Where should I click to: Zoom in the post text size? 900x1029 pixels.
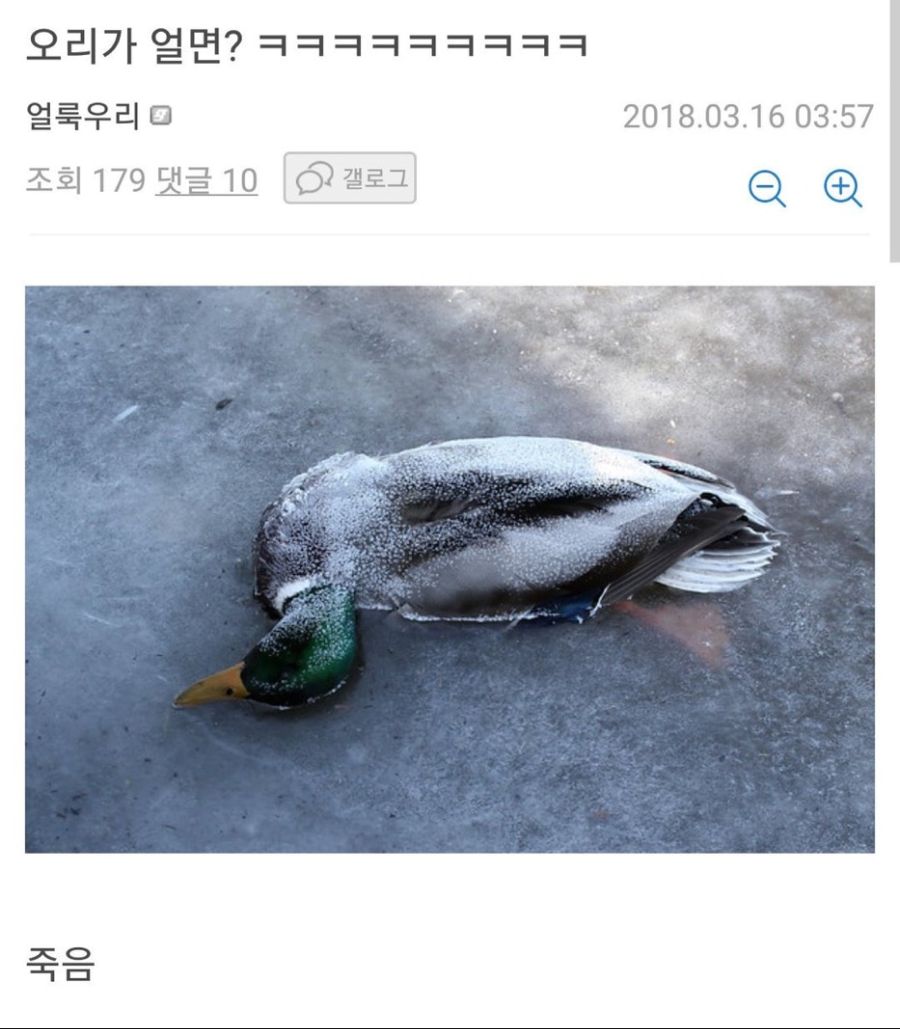(842, 188)
